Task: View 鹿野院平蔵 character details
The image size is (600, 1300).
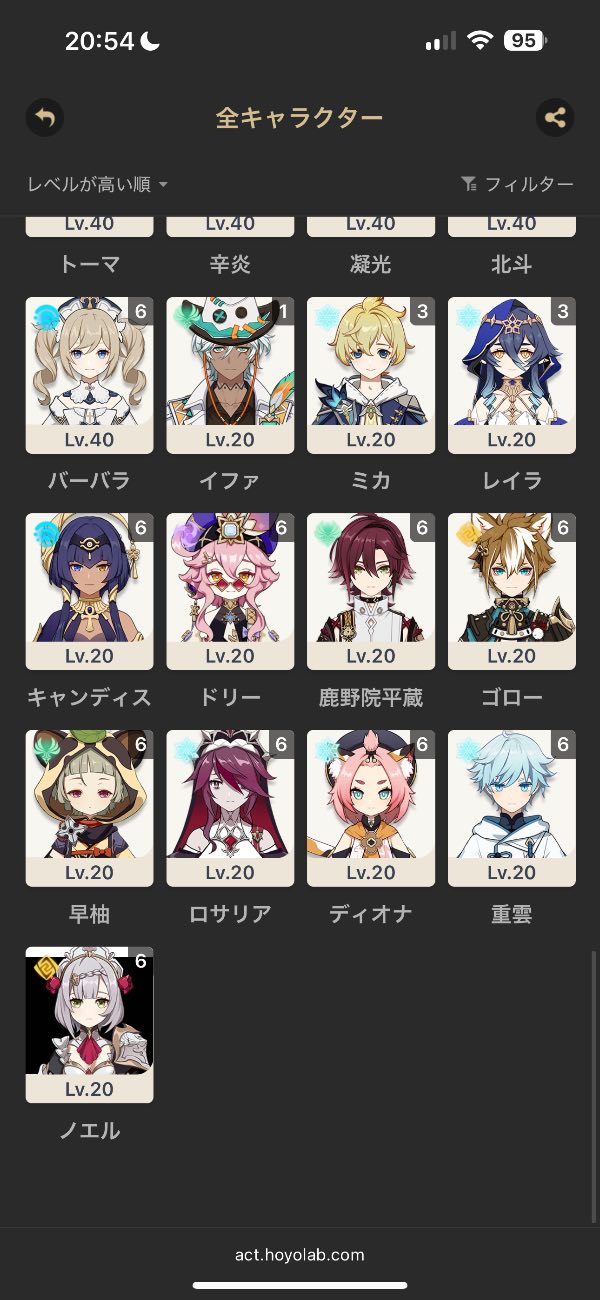Action: coord(371,591)
